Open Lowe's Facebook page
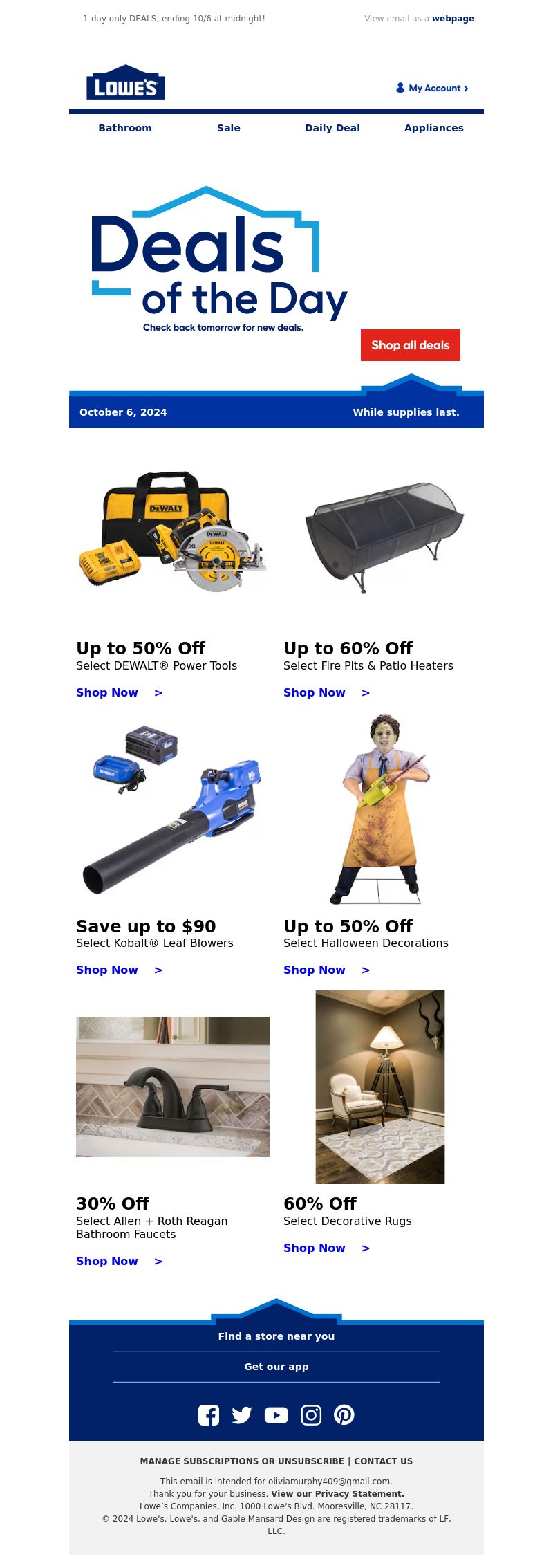 [x=209, y=1415]
